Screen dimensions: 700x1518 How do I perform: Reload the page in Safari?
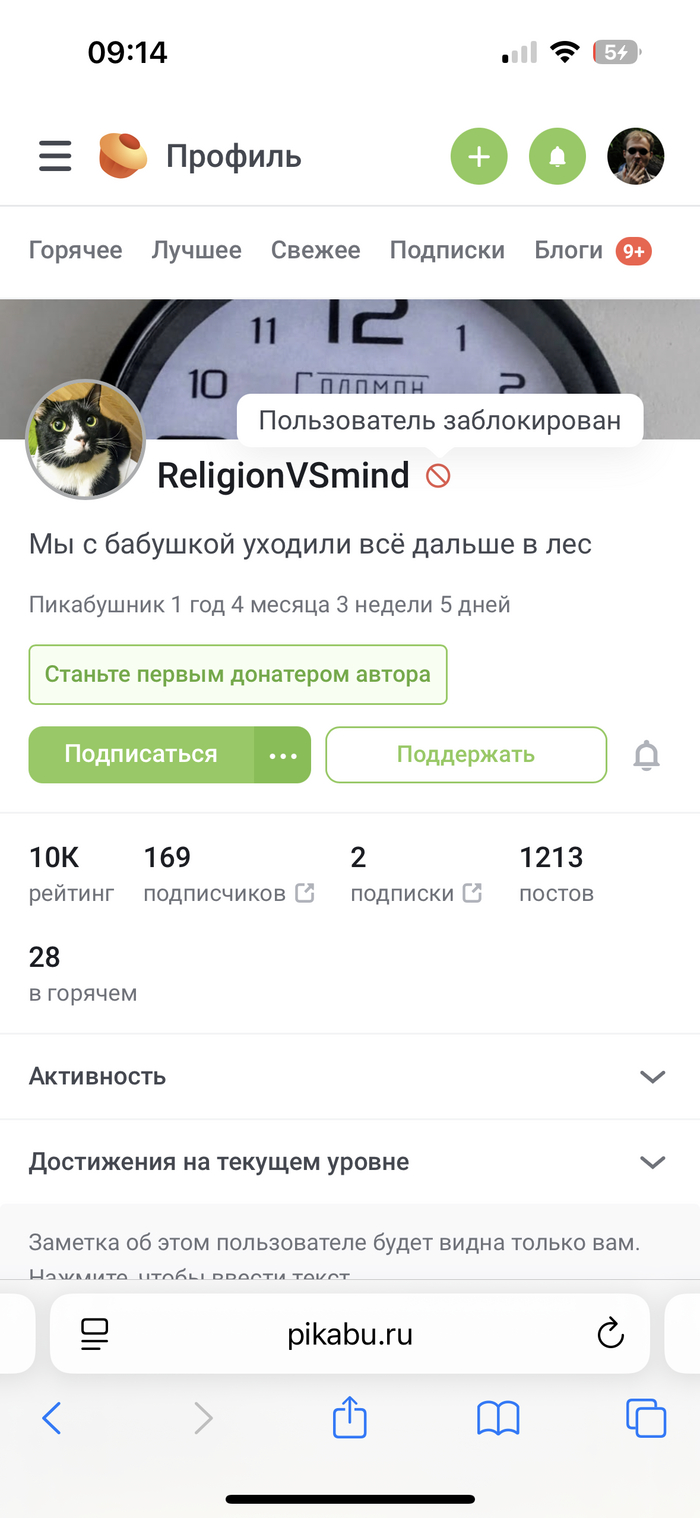tap(610, 1333)
